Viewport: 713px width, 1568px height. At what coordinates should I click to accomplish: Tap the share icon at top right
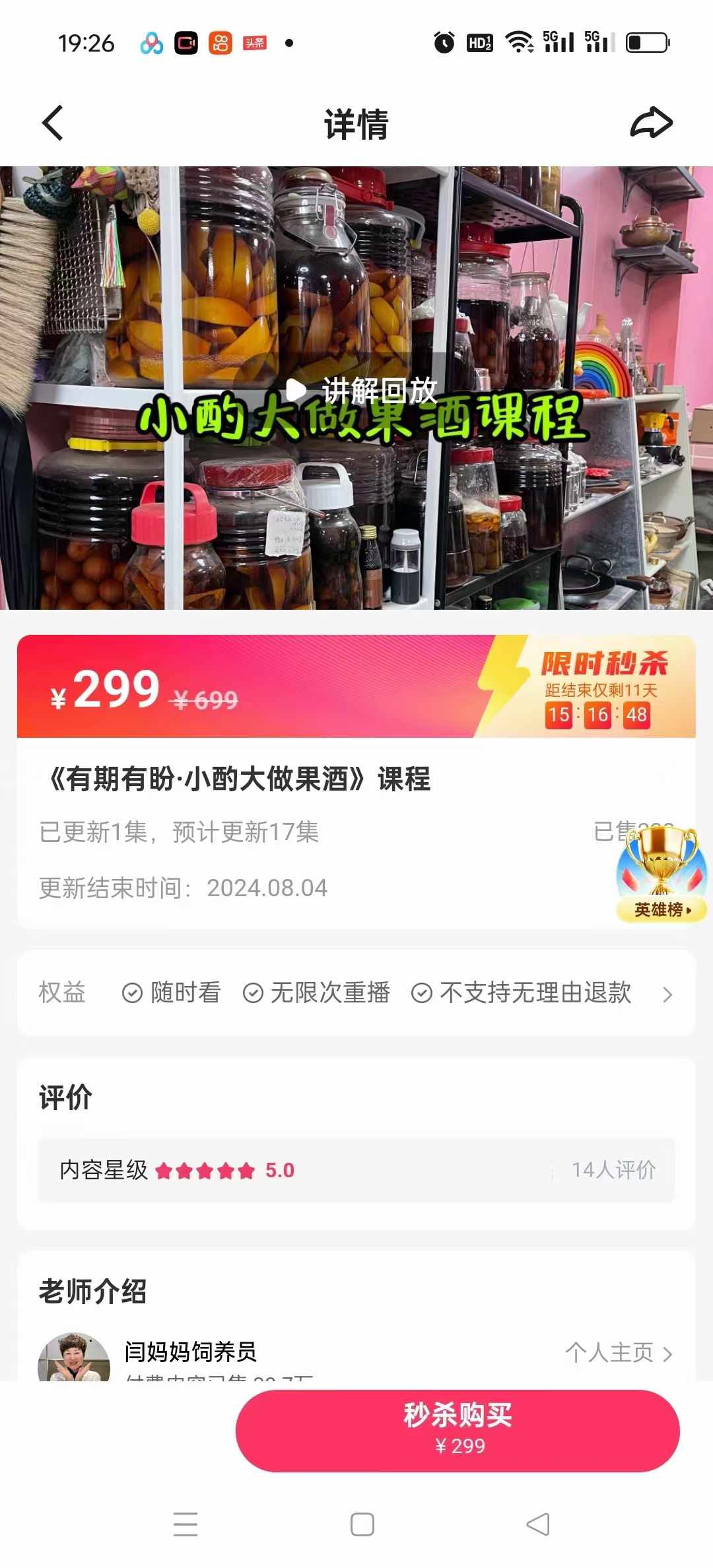(652, 123)
